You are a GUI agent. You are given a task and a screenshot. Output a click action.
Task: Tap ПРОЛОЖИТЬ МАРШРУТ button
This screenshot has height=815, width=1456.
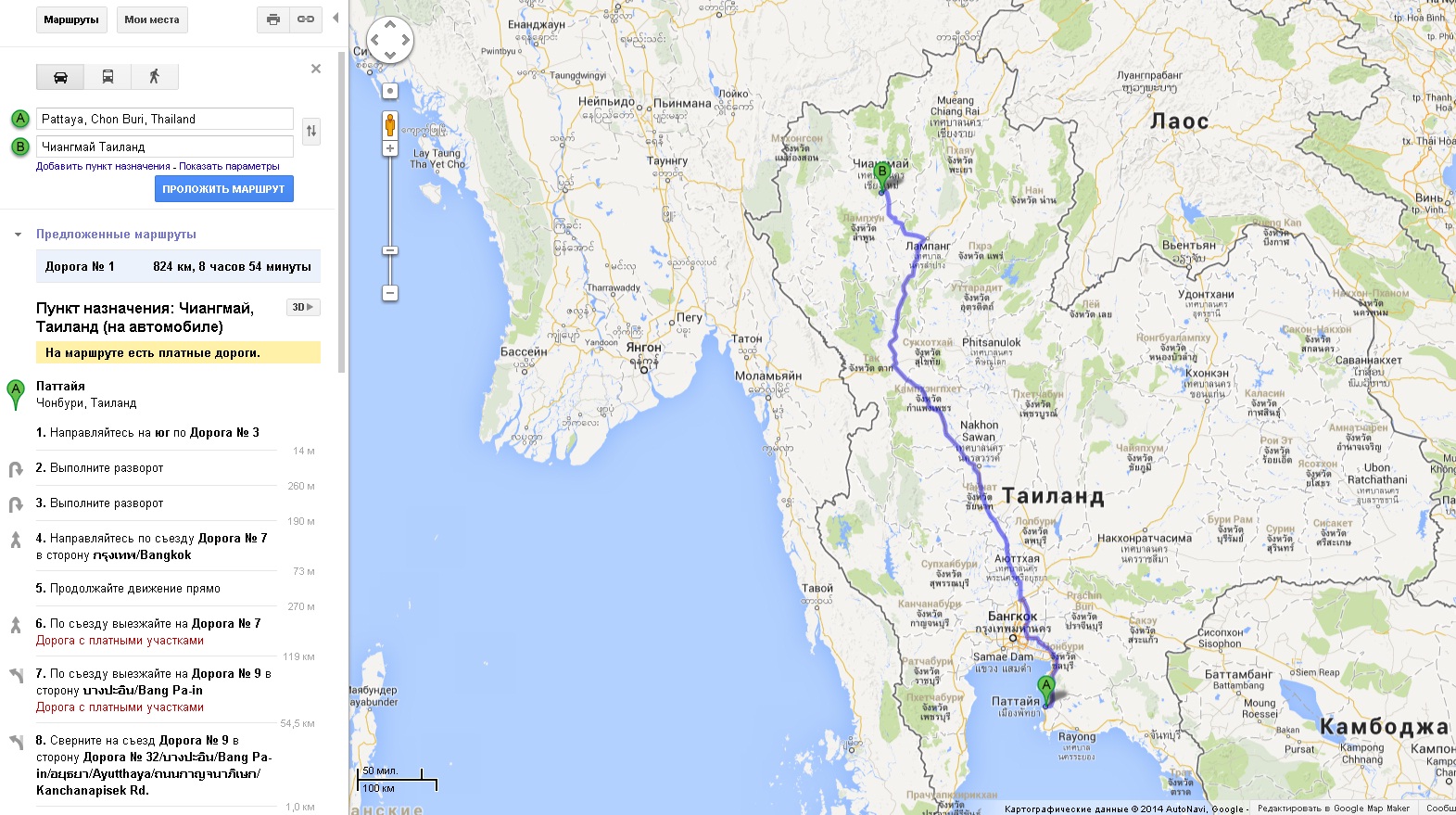(223, 189)
